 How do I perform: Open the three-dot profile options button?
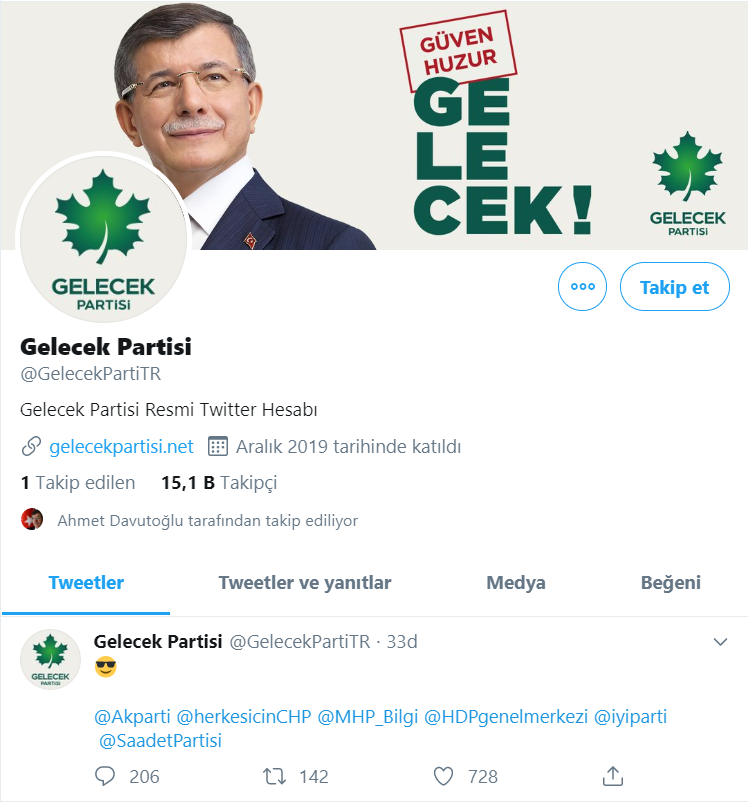click(x=583, y=287)
